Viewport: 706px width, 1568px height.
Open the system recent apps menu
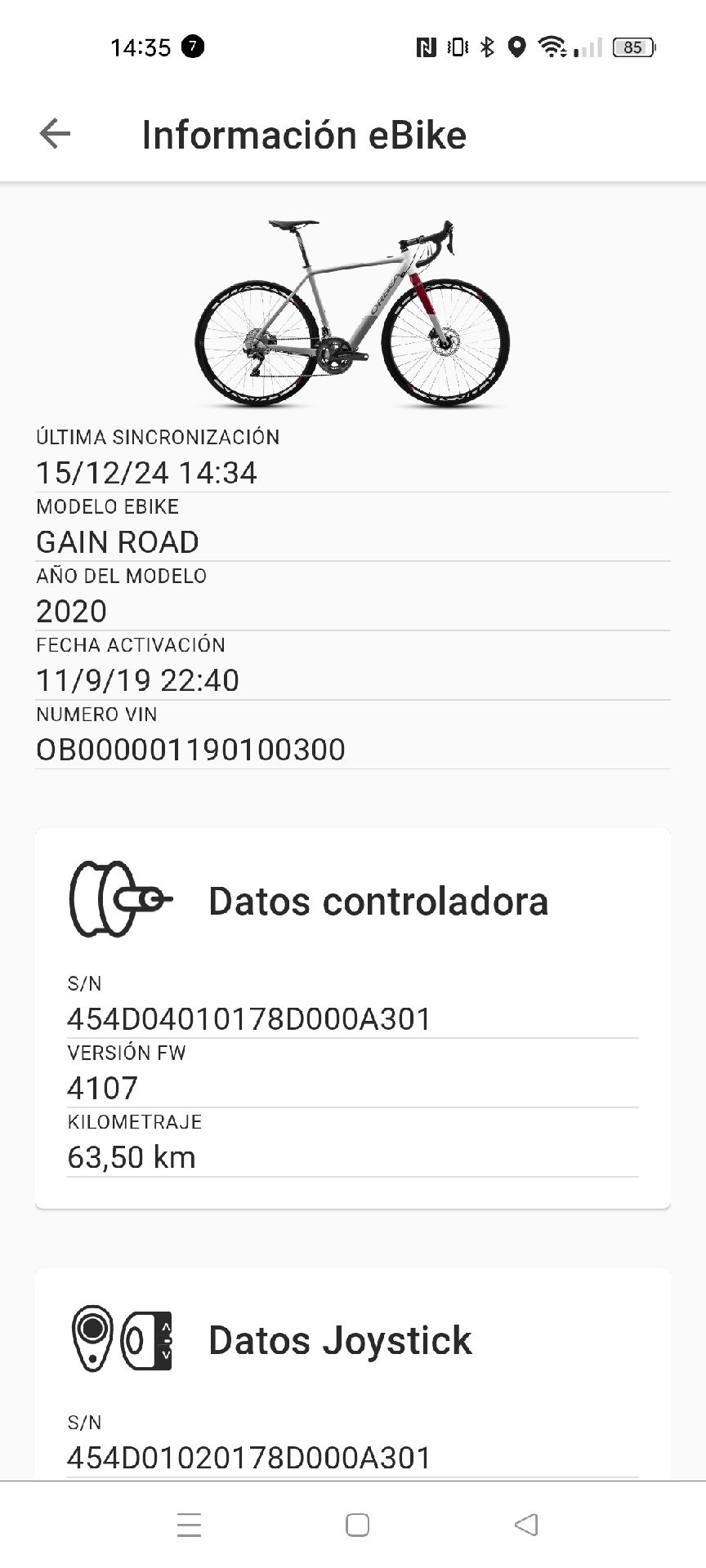coord(189,1525)
